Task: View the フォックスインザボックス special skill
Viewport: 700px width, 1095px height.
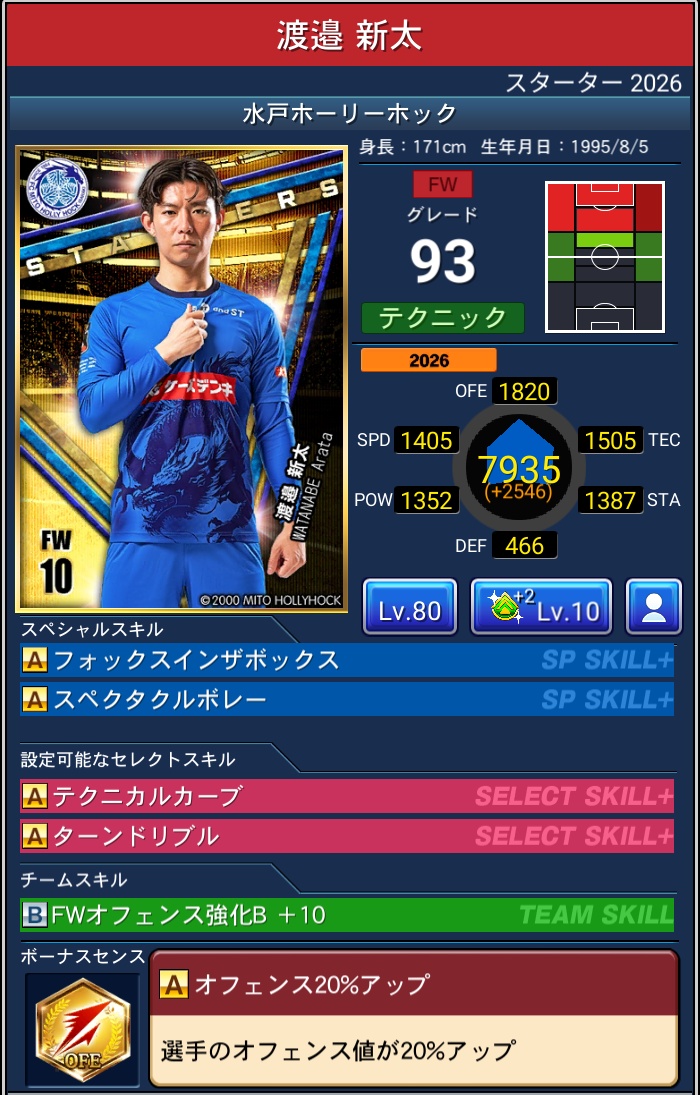Action: click(346, 660)
